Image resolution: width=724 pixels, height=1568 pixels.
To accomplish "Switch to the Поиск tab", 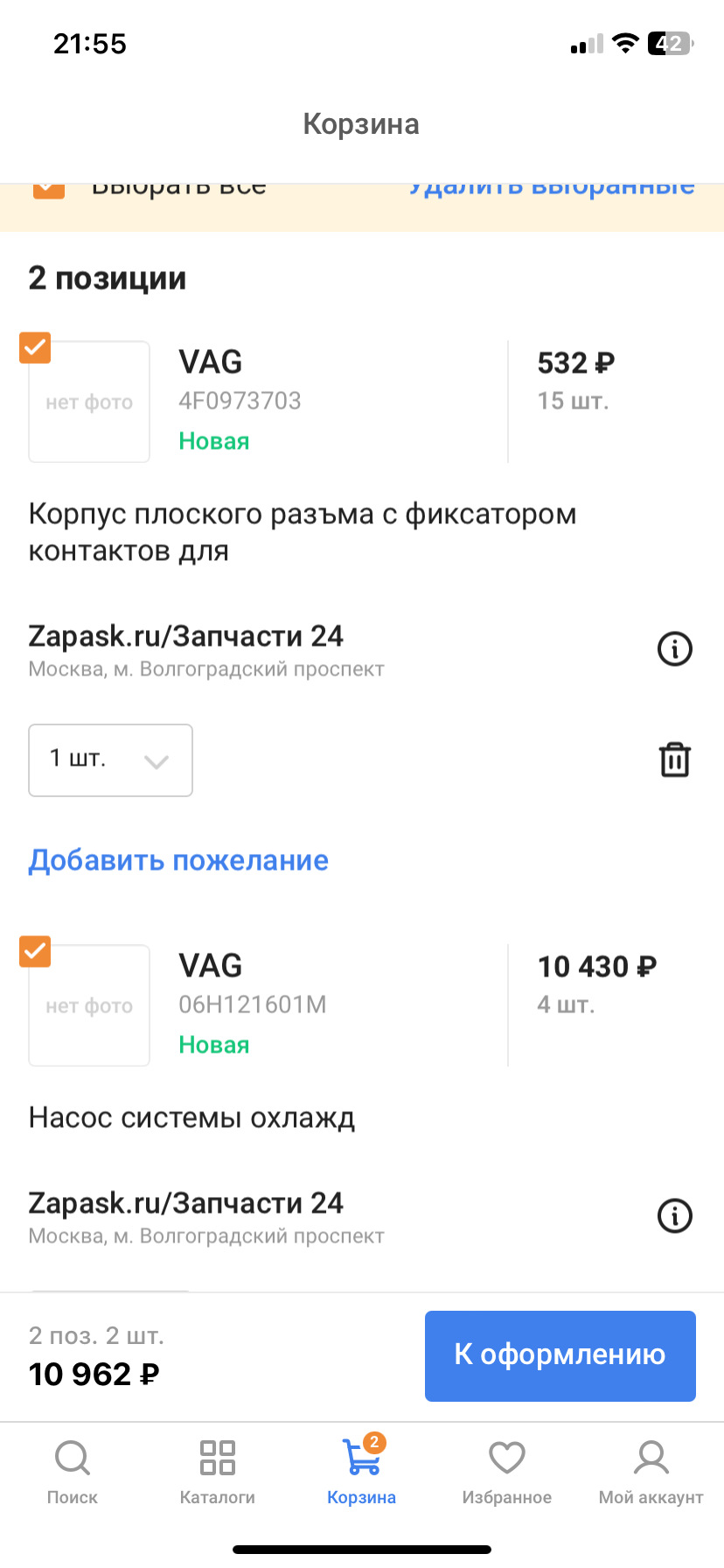I will [72, 1473].
